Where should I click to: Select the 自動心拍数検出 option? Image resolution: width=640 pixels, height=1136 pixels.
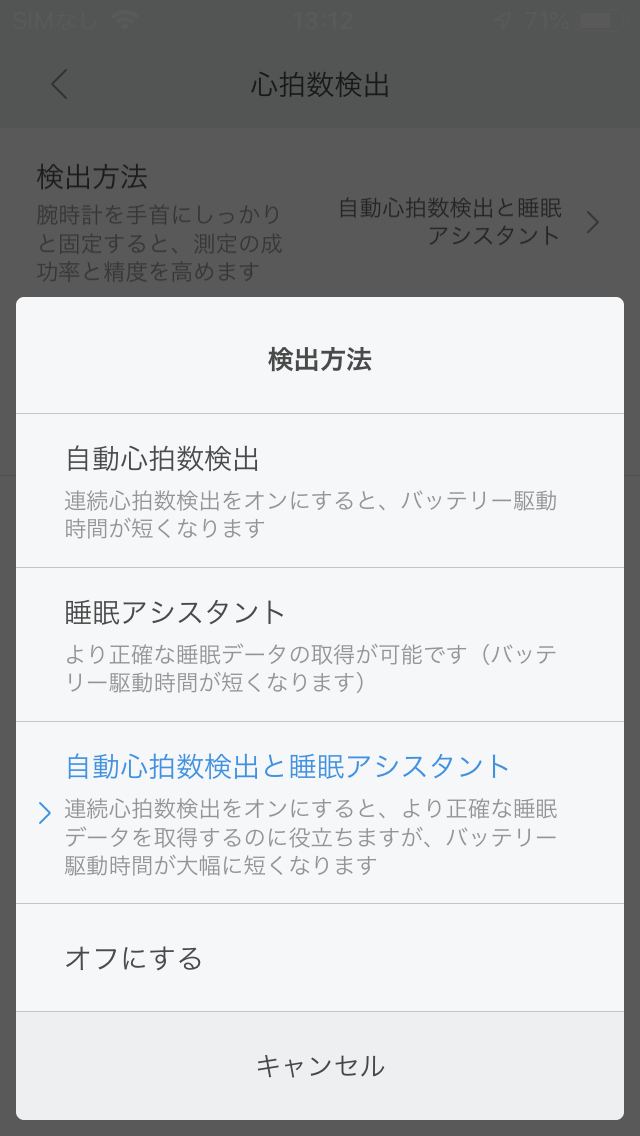[x=320, y=490]
